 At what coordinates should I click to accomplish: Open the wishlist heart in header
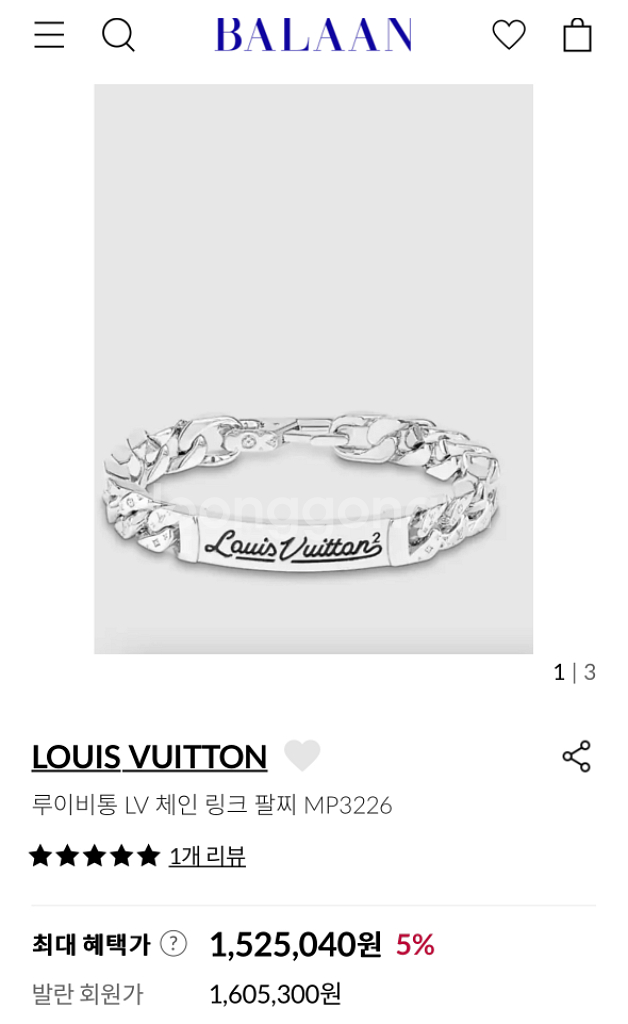509,35
